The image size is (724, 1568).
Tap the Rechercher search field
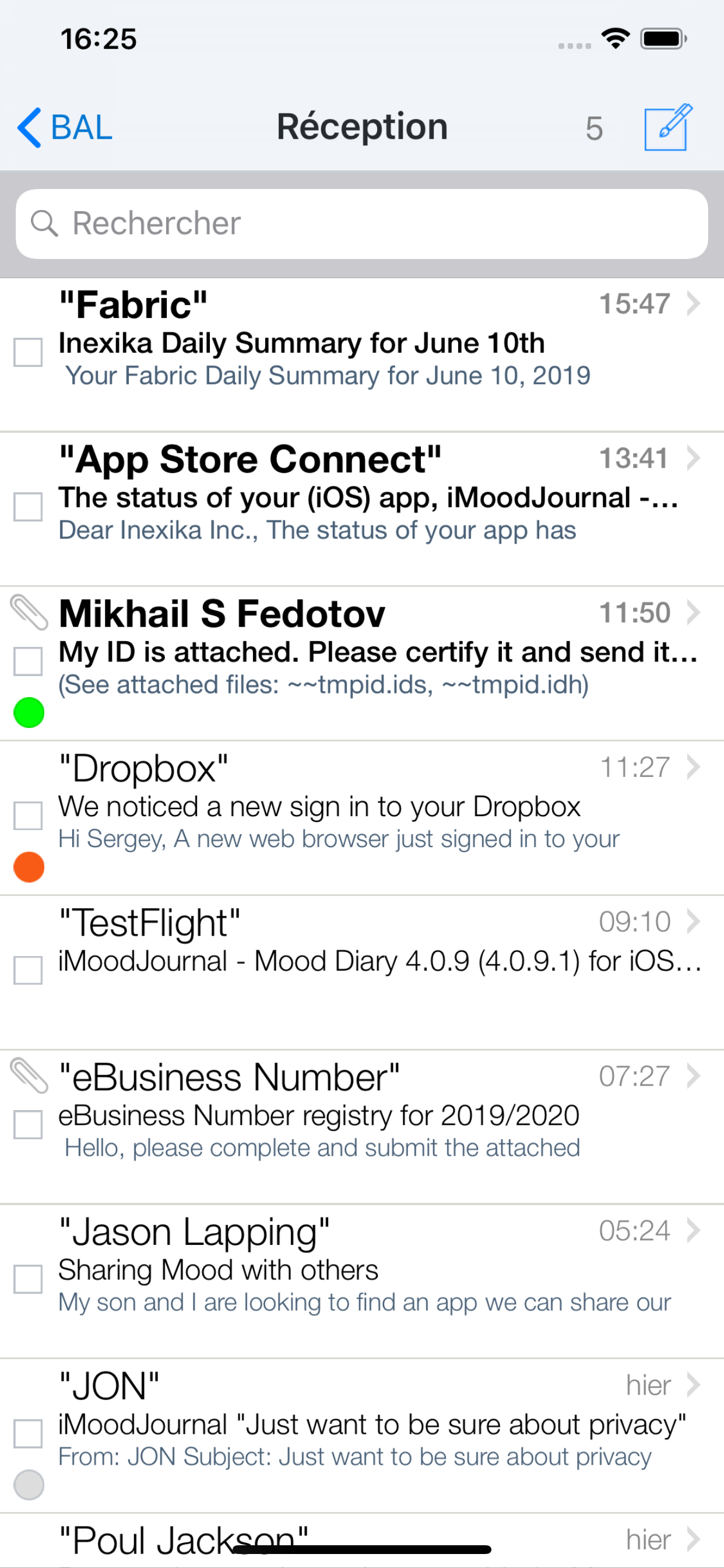point(362,223)
